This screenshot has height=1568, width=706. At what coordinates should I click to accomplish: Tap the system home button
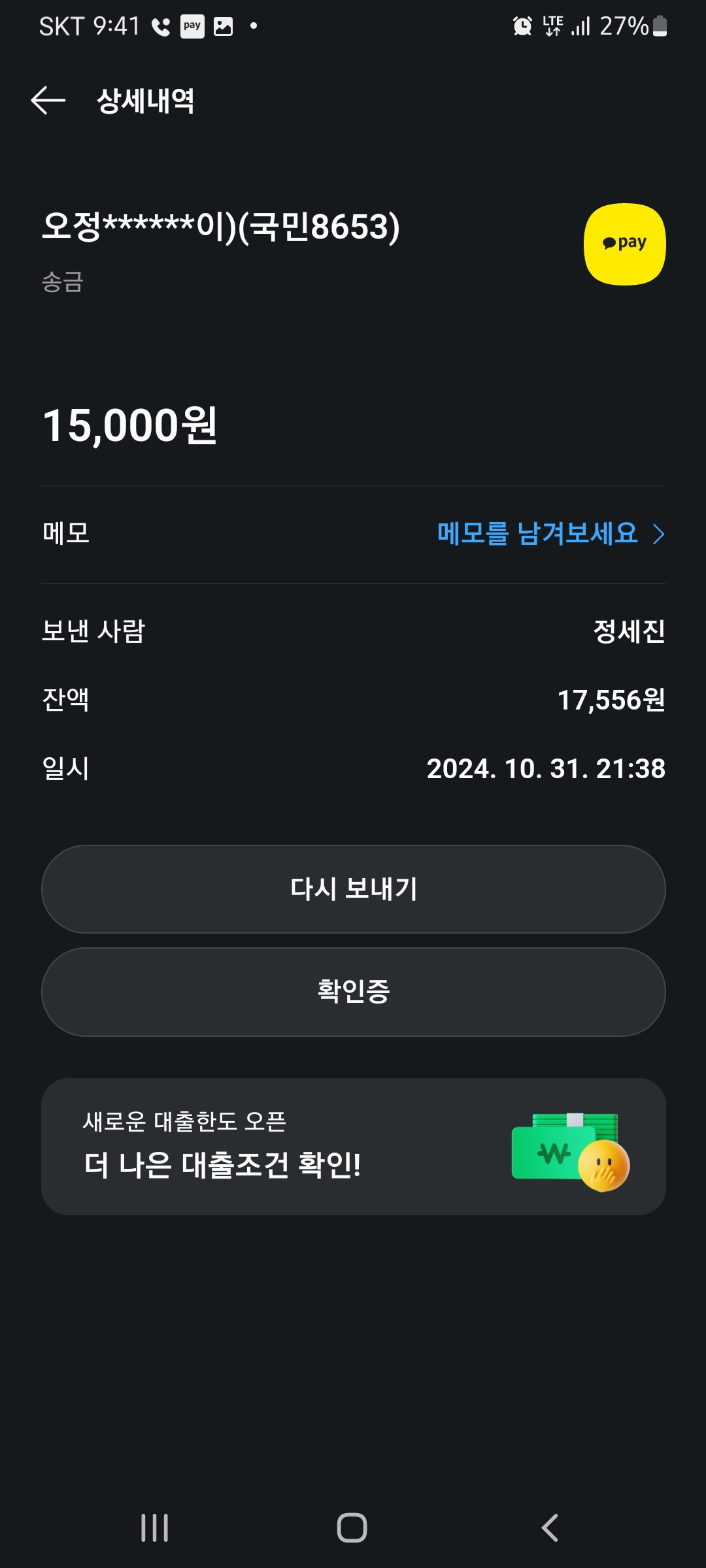352,1527
